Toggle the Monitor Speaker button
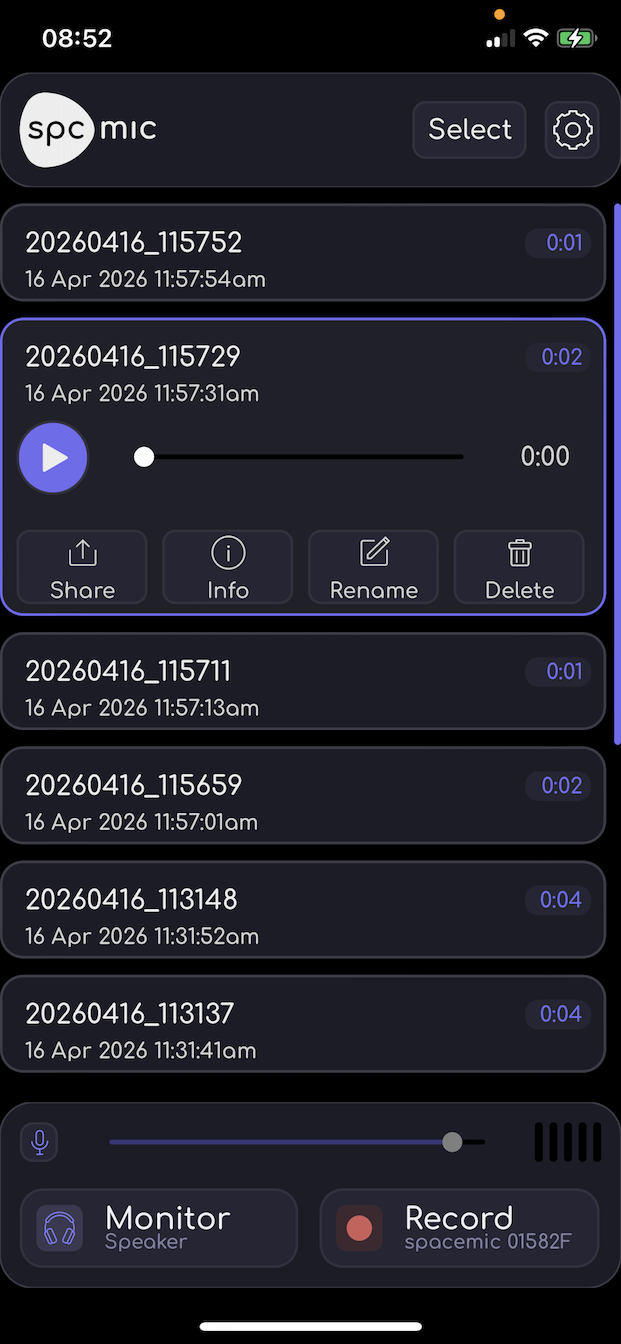 pos(159,1228)
